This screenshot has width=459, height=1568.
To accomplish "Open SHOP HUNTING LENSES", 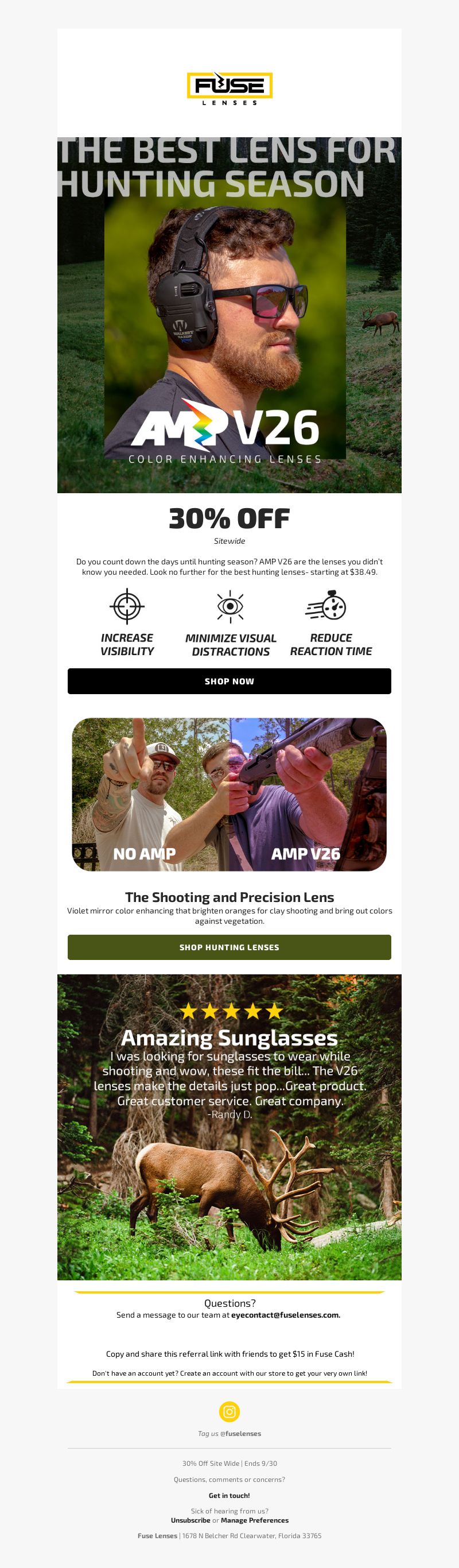I will coord(229,947).
